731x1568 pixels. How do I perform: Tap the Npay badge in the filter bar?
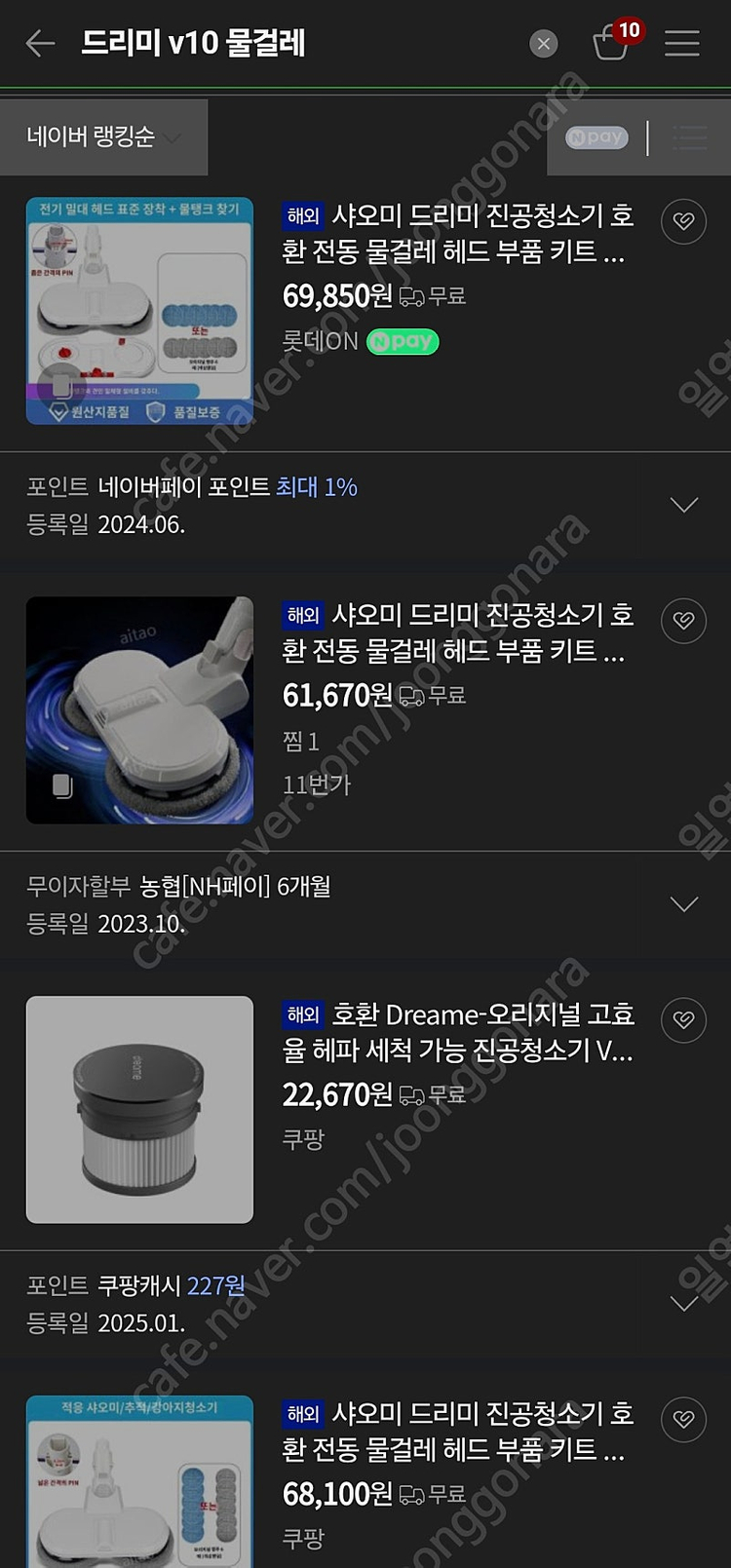click(596, 137)
